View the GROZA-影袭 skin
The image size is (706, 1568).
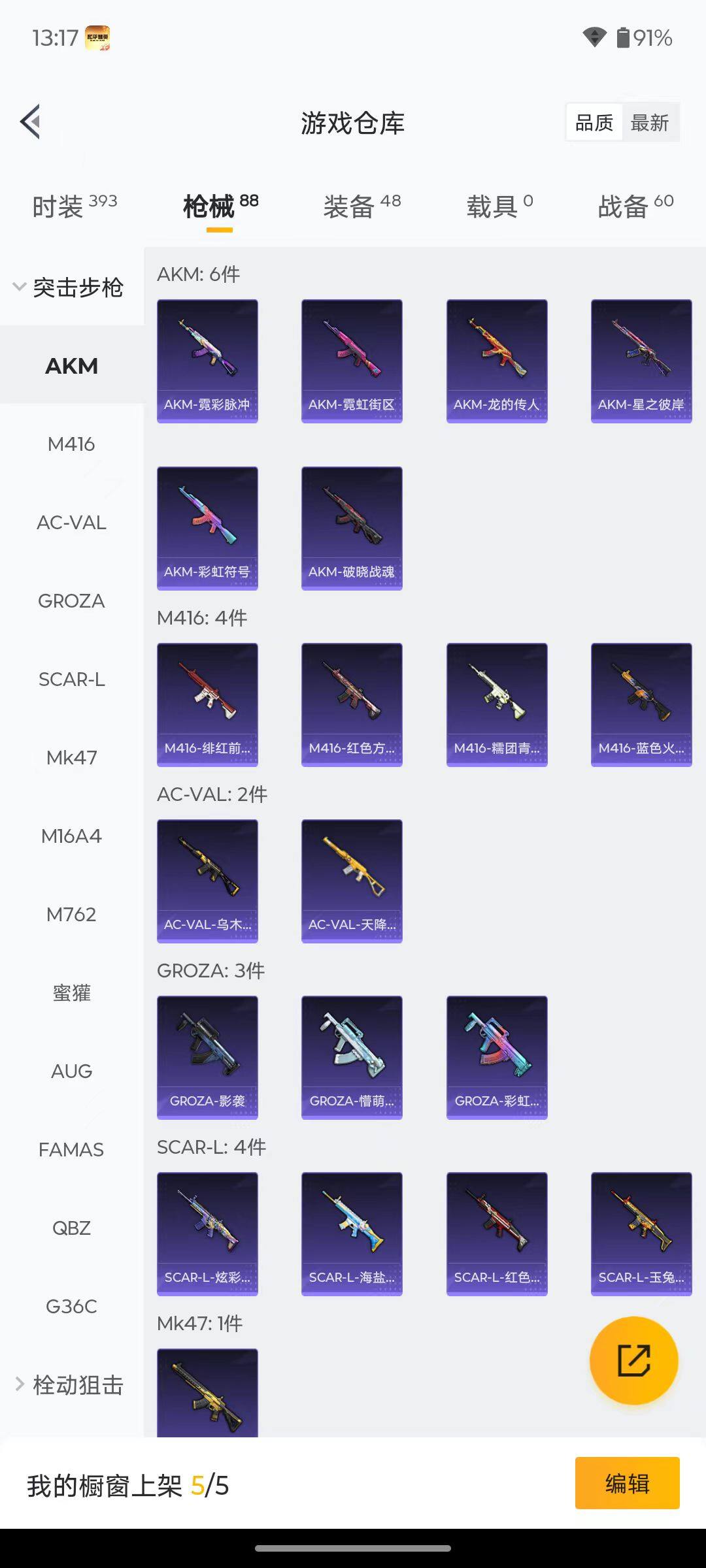(x=207, y=1057)
